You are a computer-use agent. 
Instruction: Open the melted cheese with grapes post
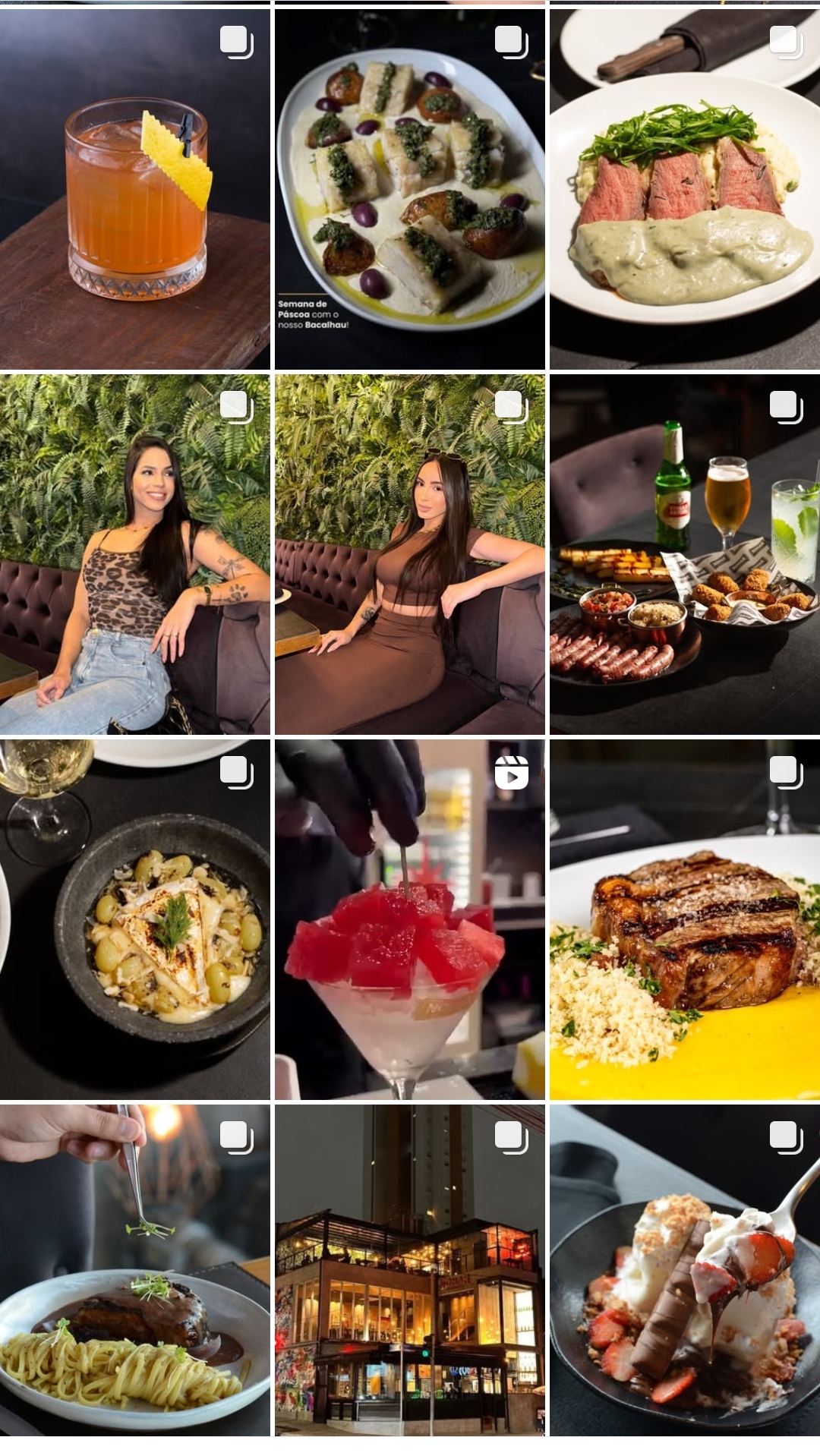(135, 919)
